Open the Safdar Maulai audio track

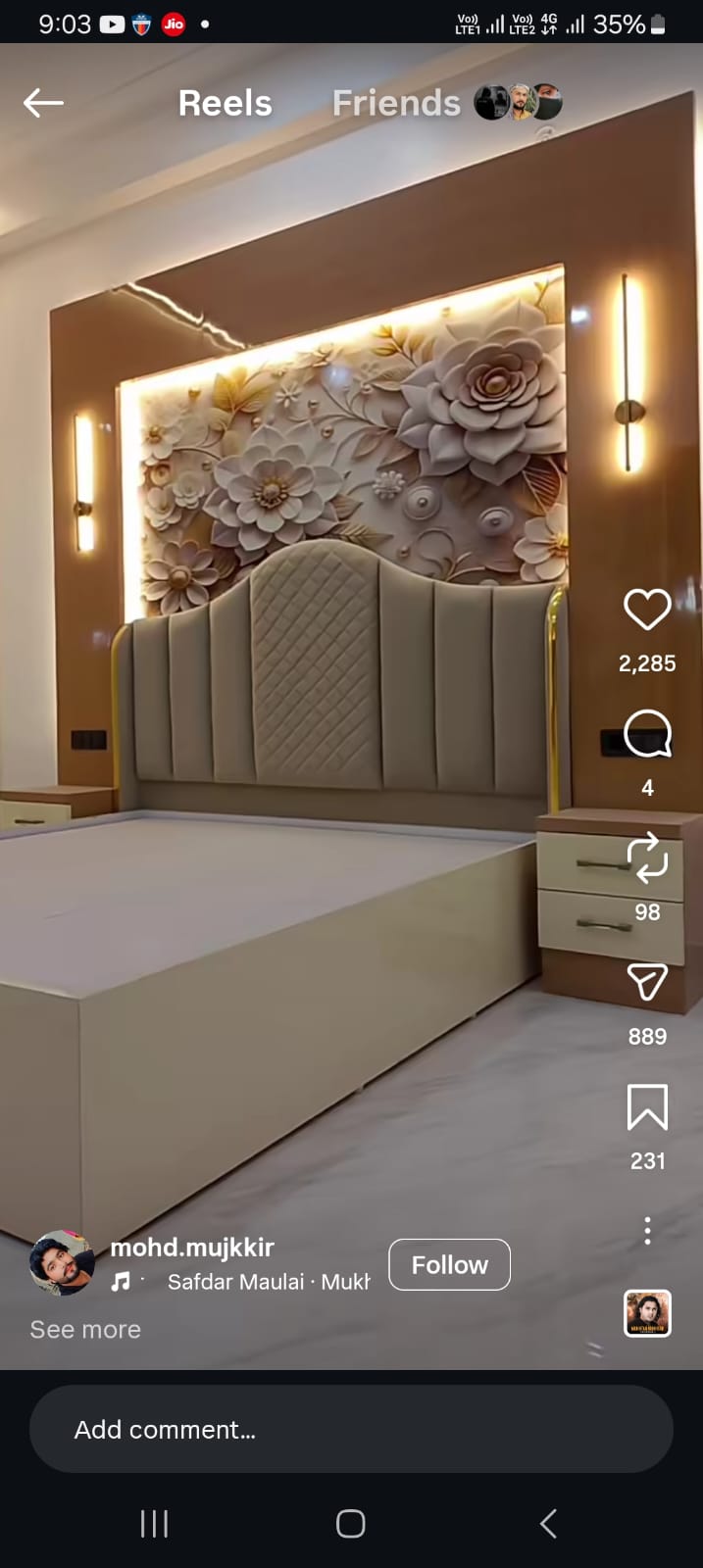pos(269,1282)
